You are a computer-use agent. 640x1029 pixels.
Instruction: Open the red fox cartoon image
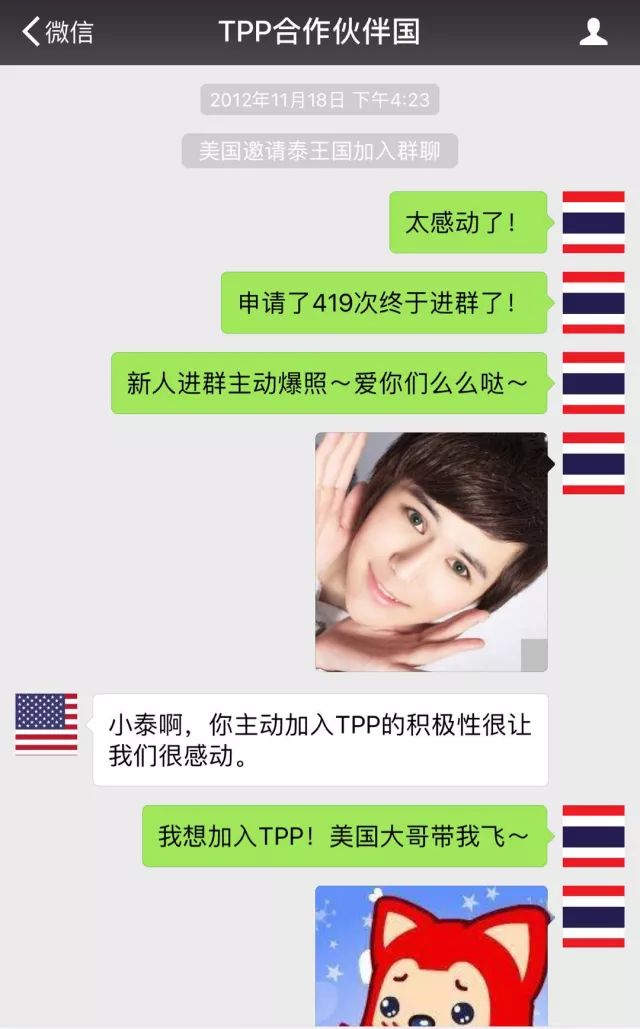[431, 956]
